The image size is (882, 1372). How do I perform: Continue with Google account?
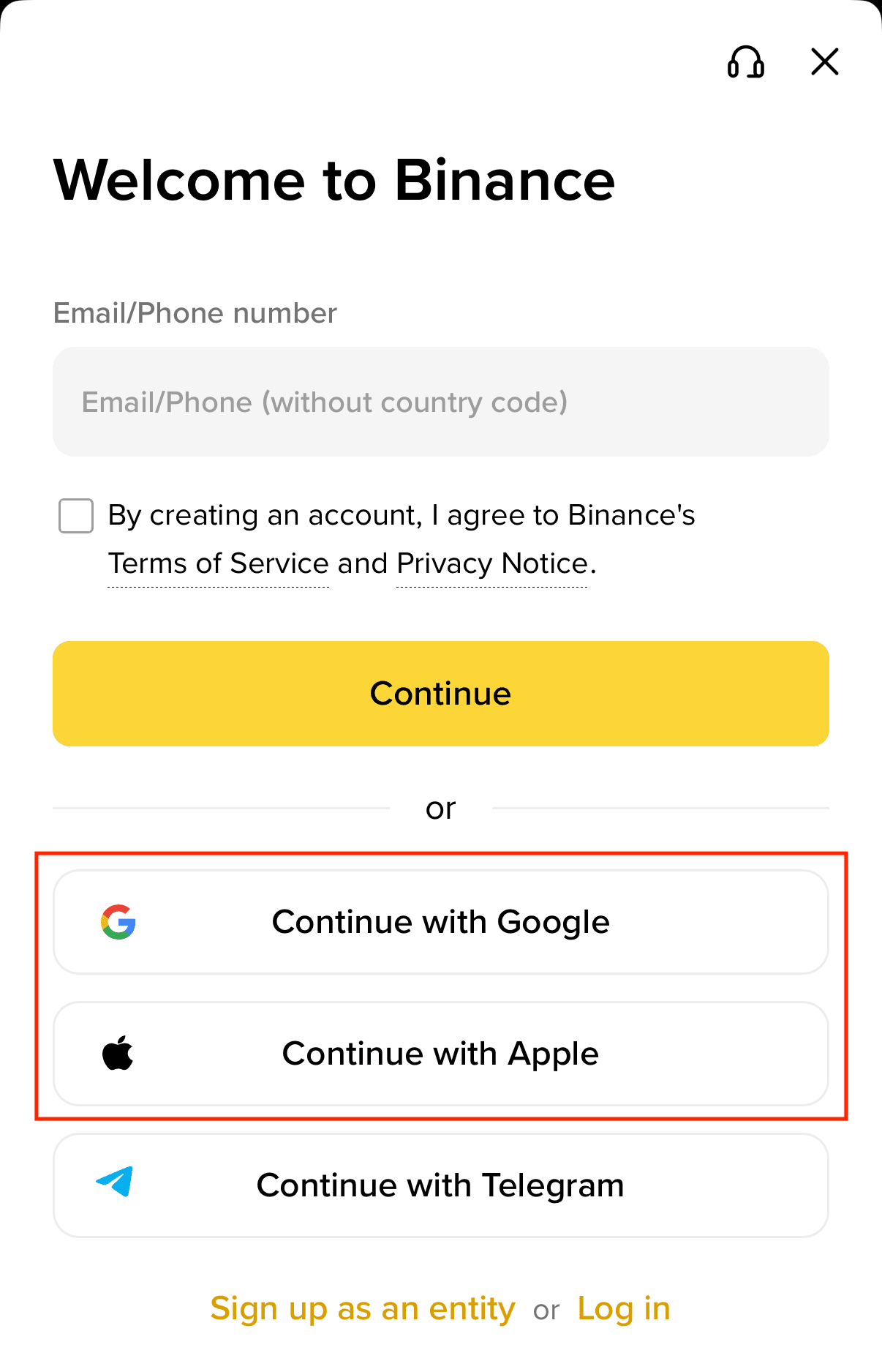(440, 922)
